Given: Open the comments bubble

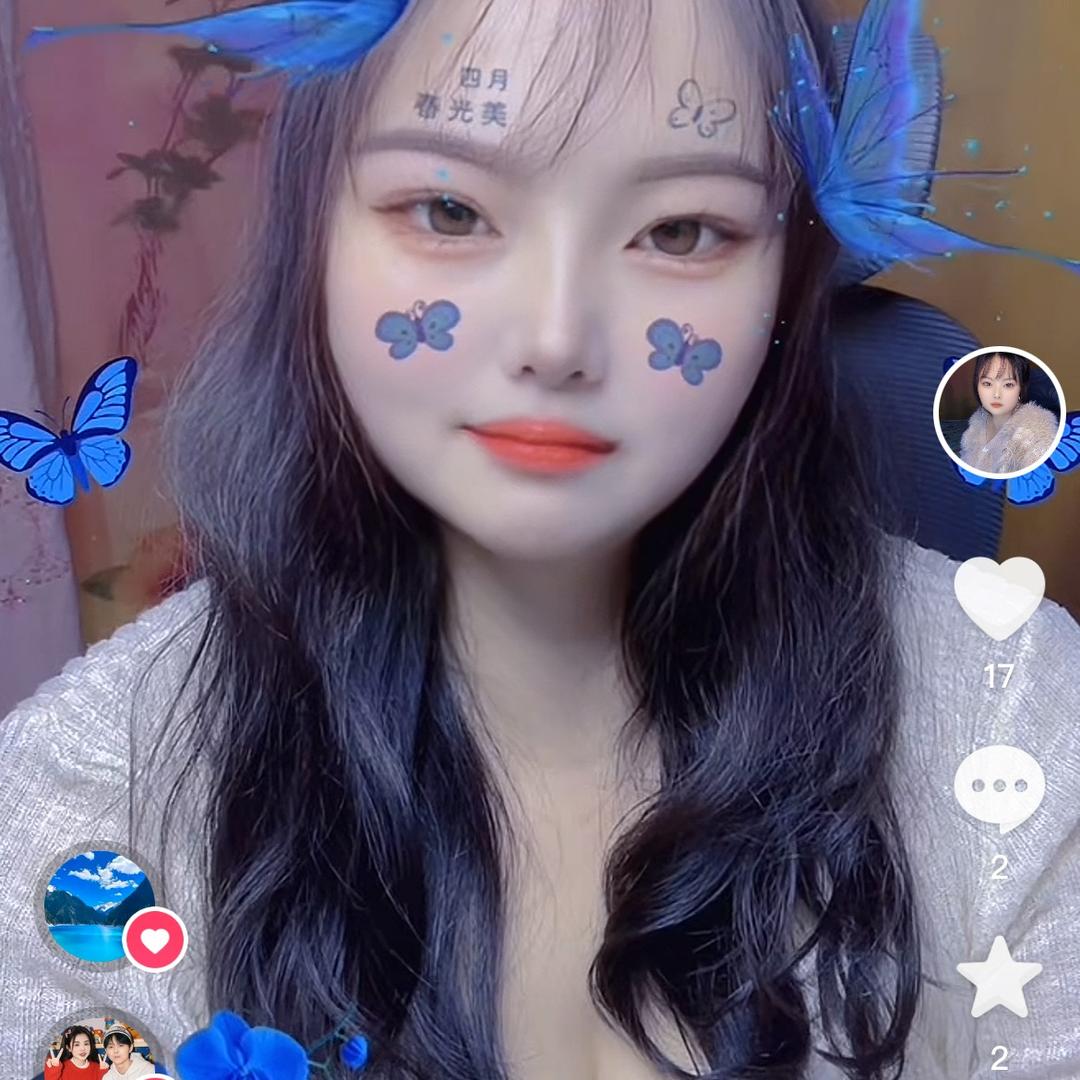Looking at the screenshot, I should pos(999,788).
